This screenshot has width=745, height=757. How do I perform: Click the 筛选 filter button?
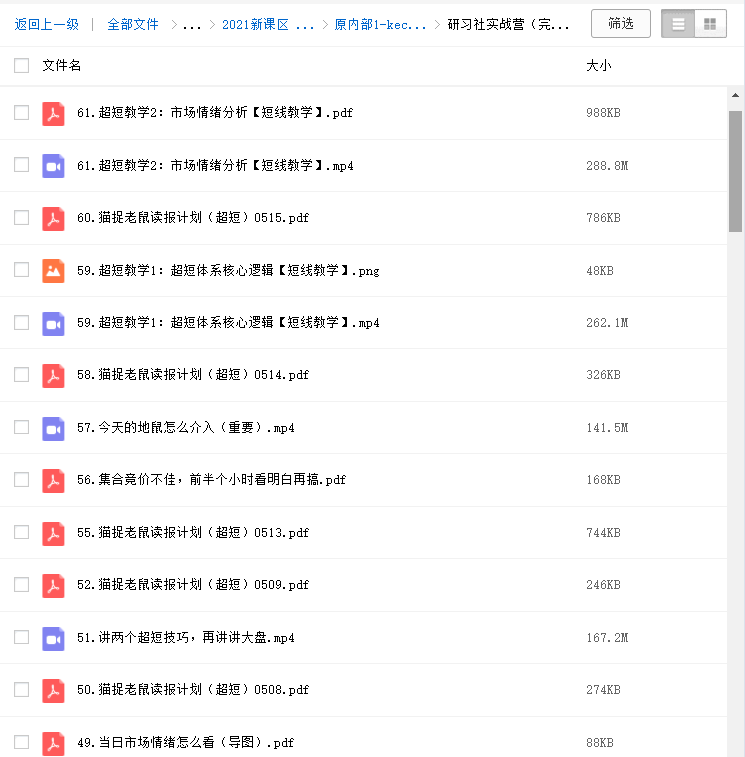[x=620, y=23]
